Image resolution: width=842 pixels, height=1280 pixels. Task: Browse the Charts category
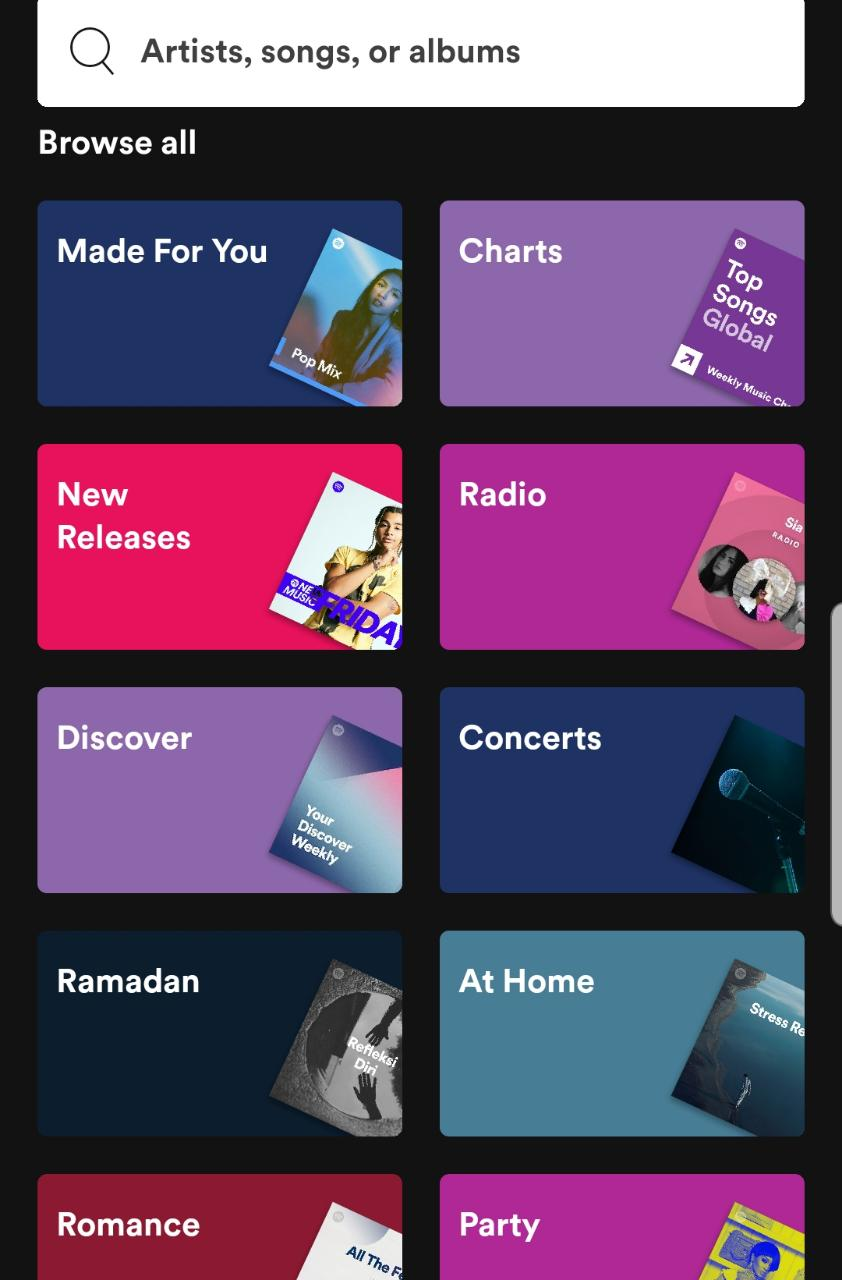tap(622, 303)
